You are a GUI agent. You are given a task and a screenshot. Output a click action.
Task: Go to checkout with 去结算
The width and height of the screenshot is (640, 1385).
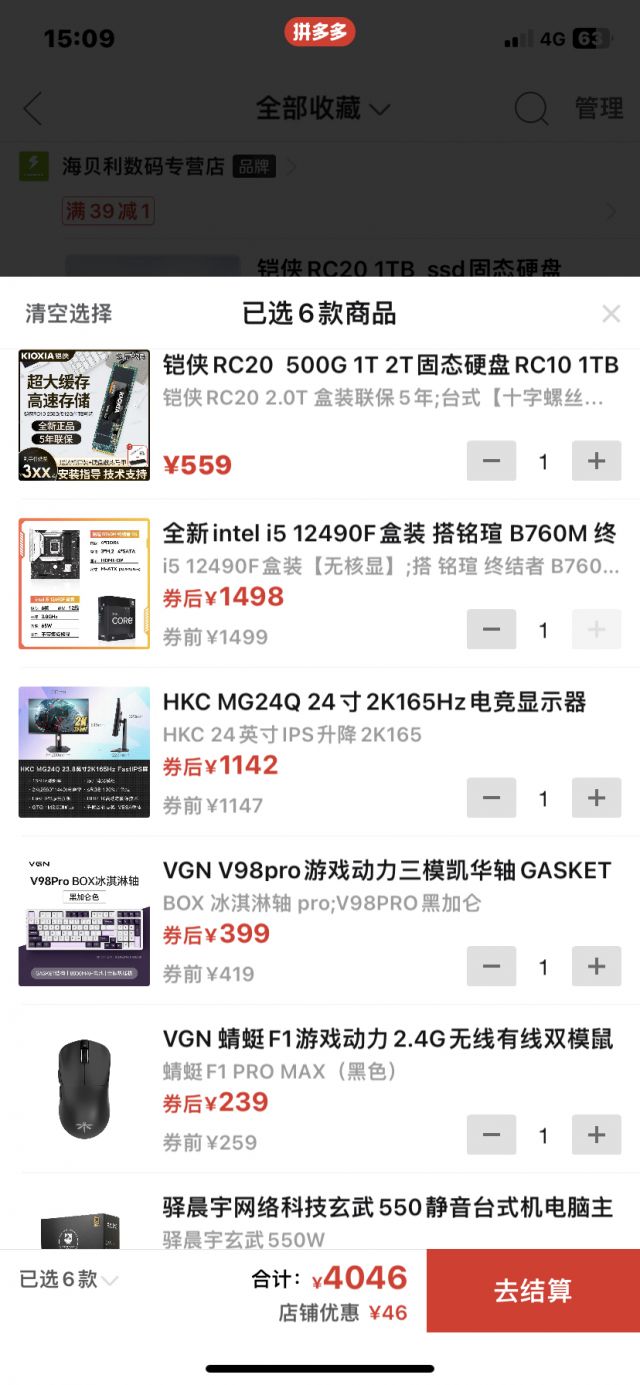pyautogui.click(x=532, y=1290)
